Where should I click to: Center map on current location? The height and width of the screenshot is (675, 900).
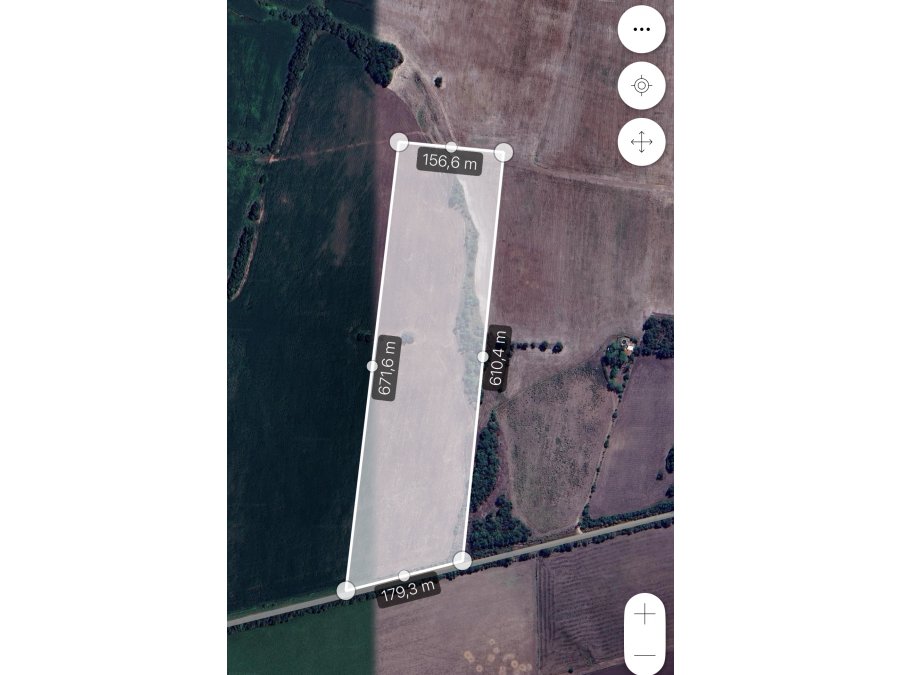(641, 85)
